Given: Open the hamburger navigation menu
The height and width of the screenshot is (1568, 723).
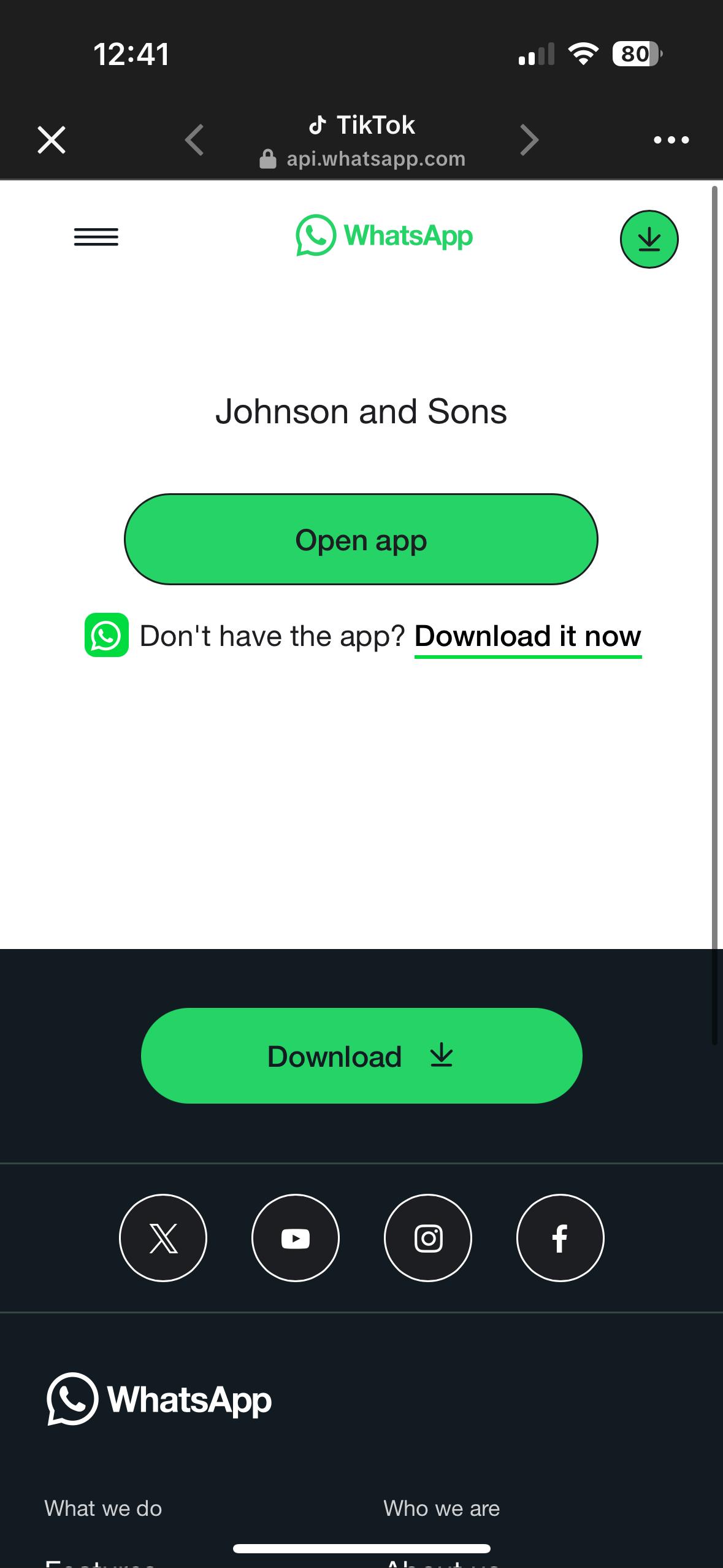Looking at the screenshot, I should coord(96,237).
